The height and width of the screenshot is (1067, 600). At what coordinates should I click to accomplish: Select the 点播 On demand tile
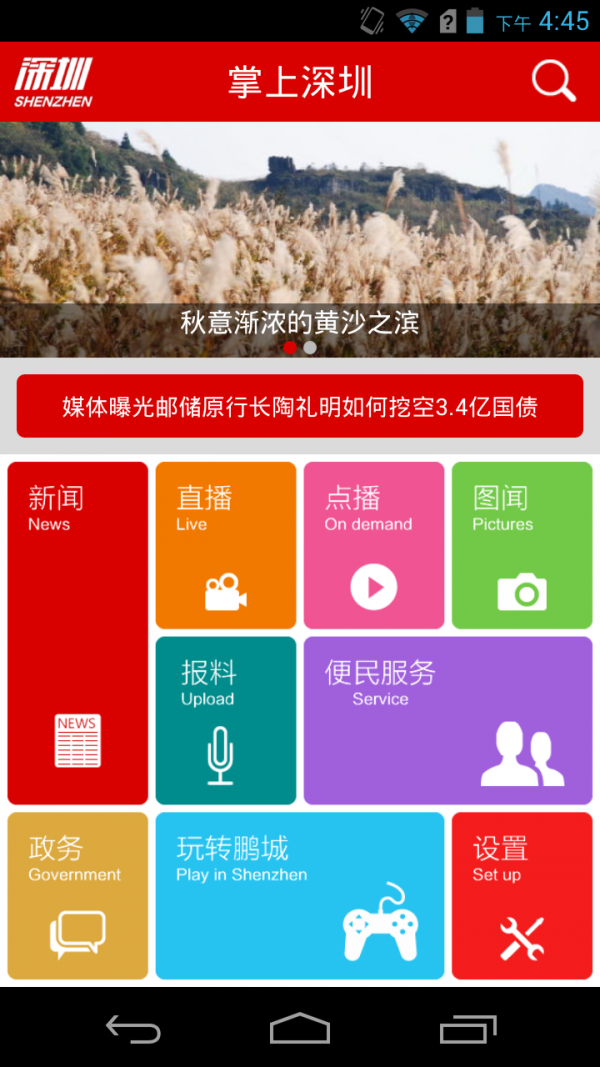373,545
